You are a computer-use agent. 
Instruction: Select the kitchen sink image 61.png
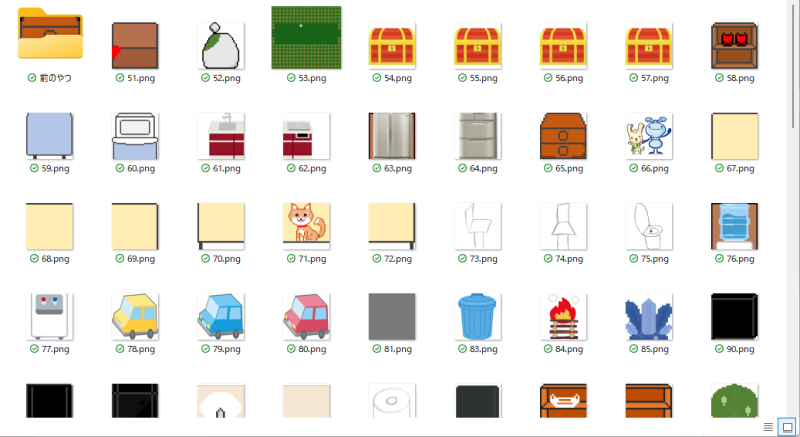click(221, 135)
